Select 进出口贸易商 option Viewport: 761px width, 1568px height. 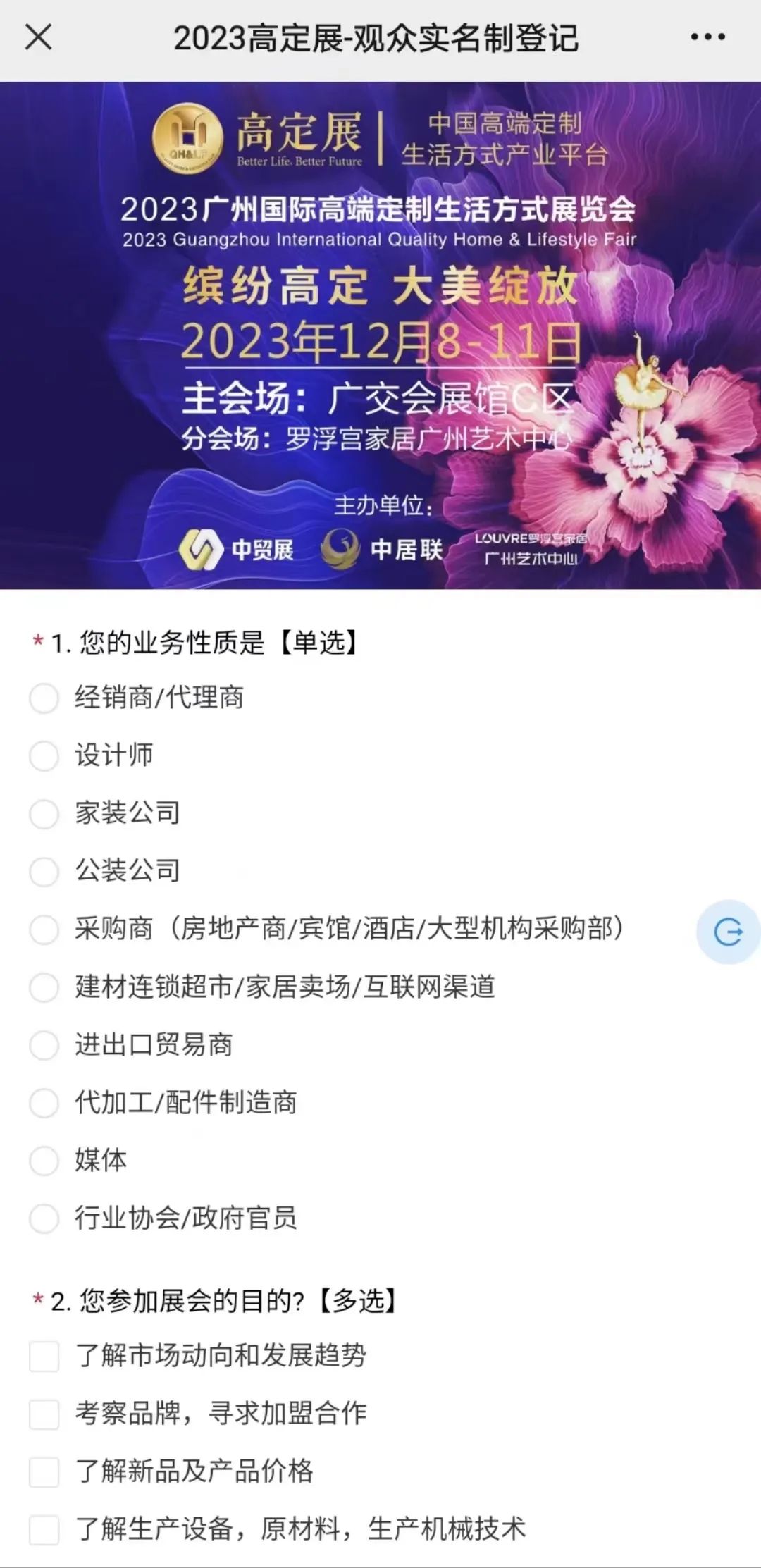(x=44, y=1045)
